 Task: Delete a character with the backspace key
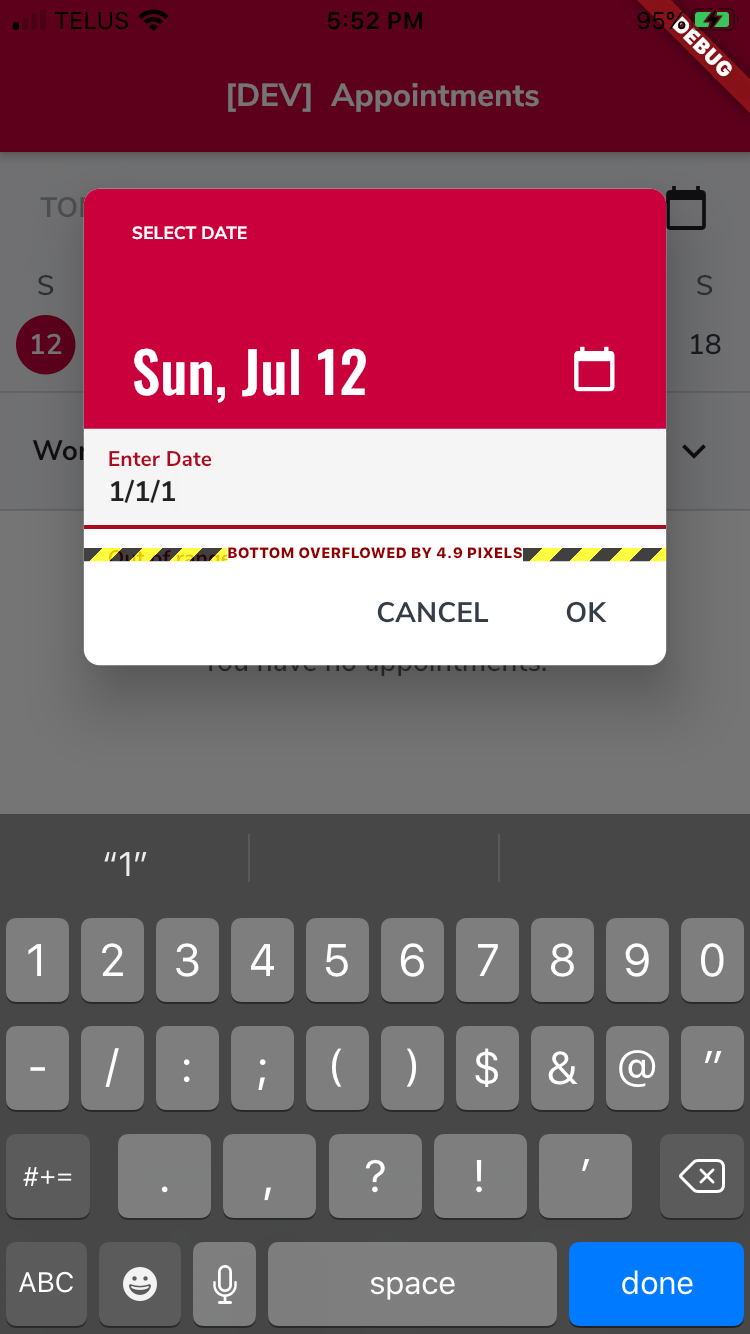[702, 1176]
